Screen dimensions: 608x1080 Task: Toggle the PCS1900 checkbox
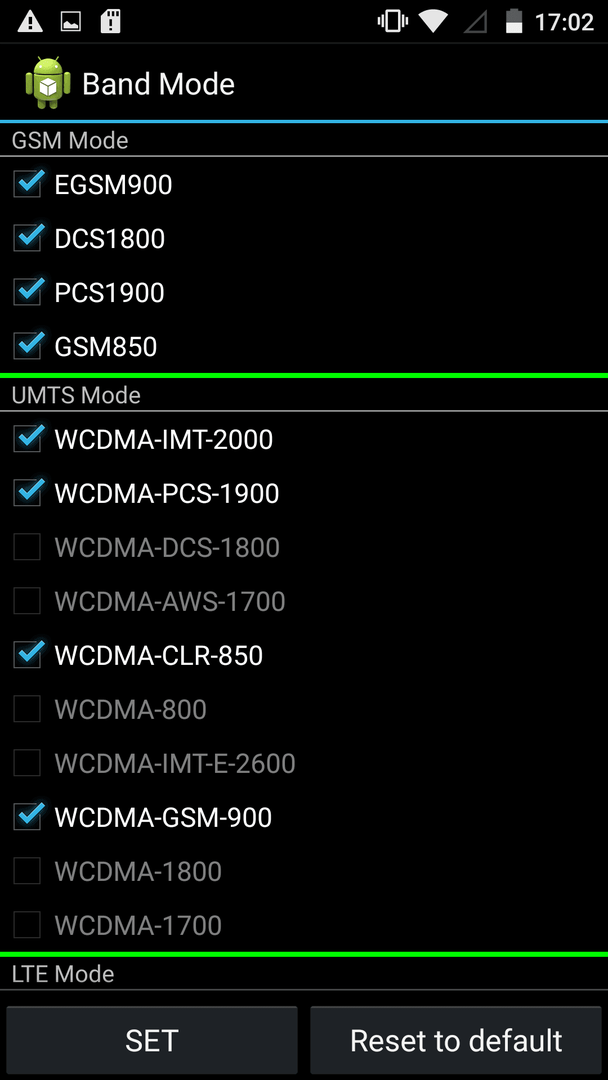[28, 293]
